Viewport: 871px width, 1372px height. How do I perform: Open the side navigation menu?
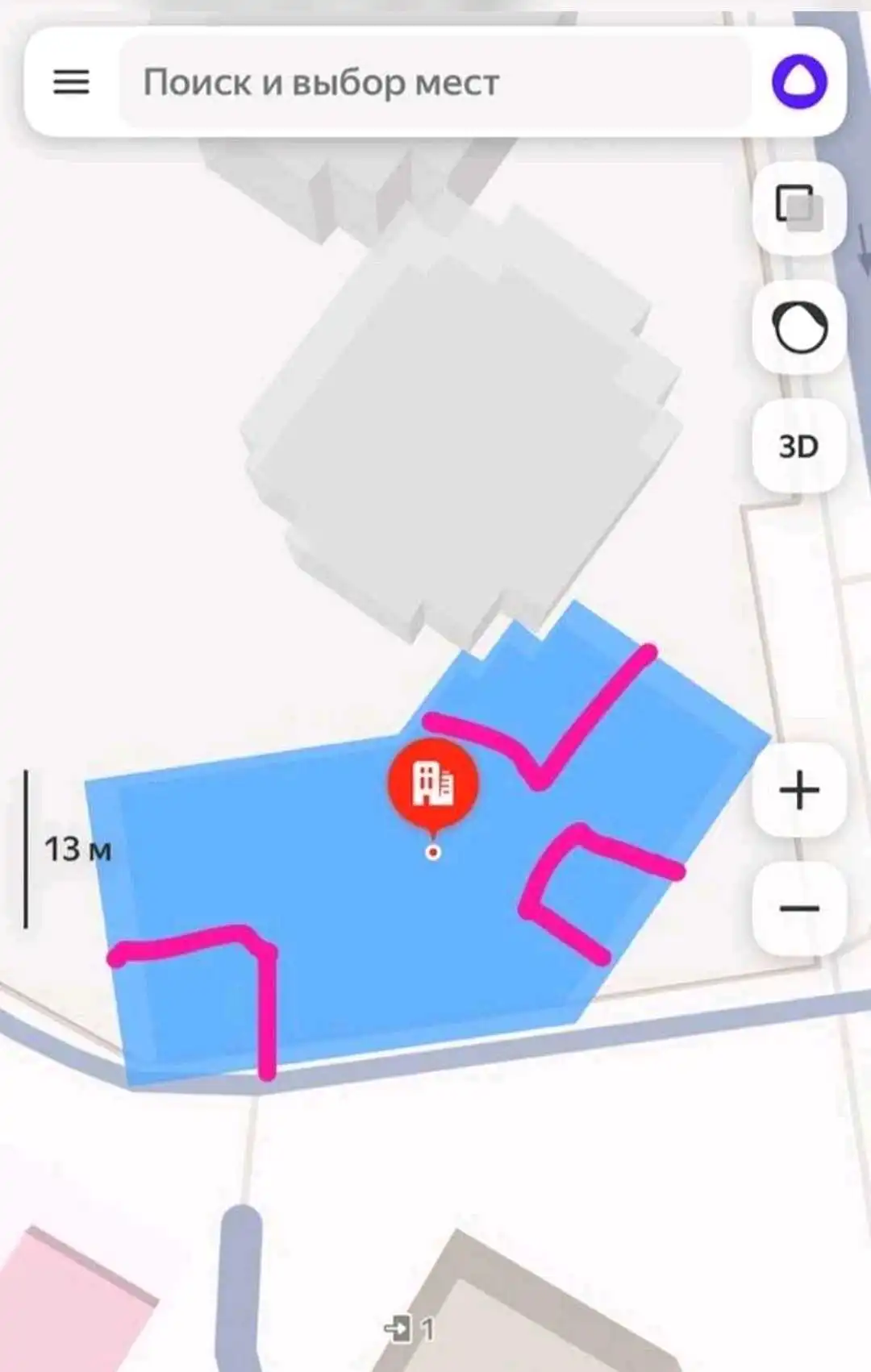(71, 81)
